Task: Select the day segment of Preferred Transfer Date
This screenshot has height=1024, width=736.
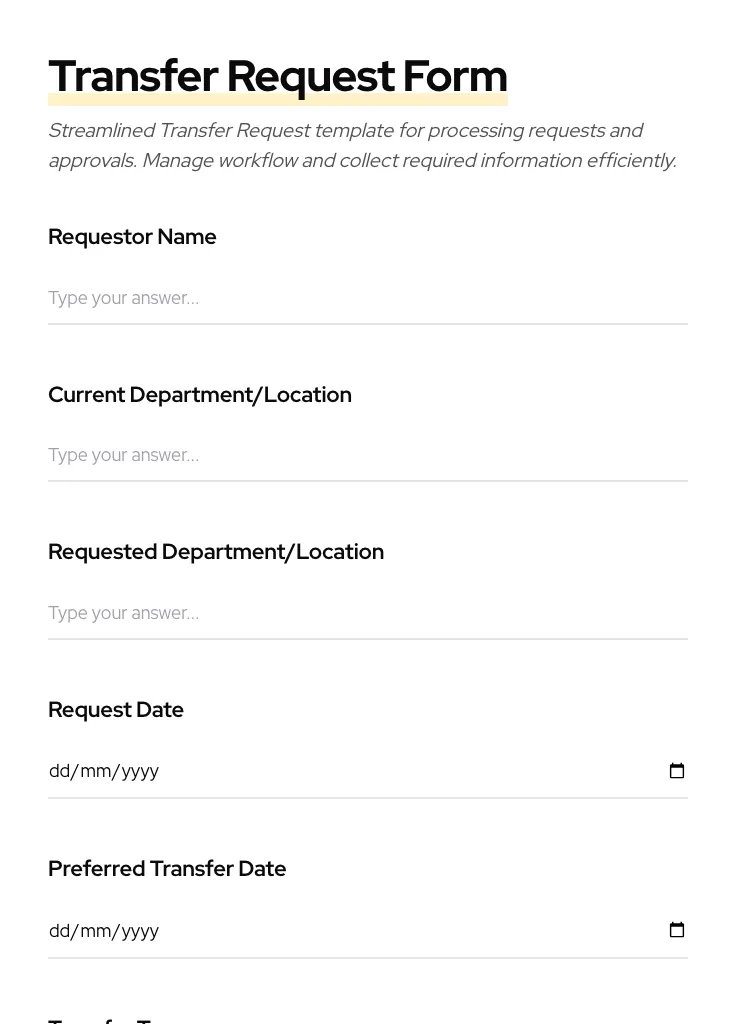Action: (x=58, y=930)
